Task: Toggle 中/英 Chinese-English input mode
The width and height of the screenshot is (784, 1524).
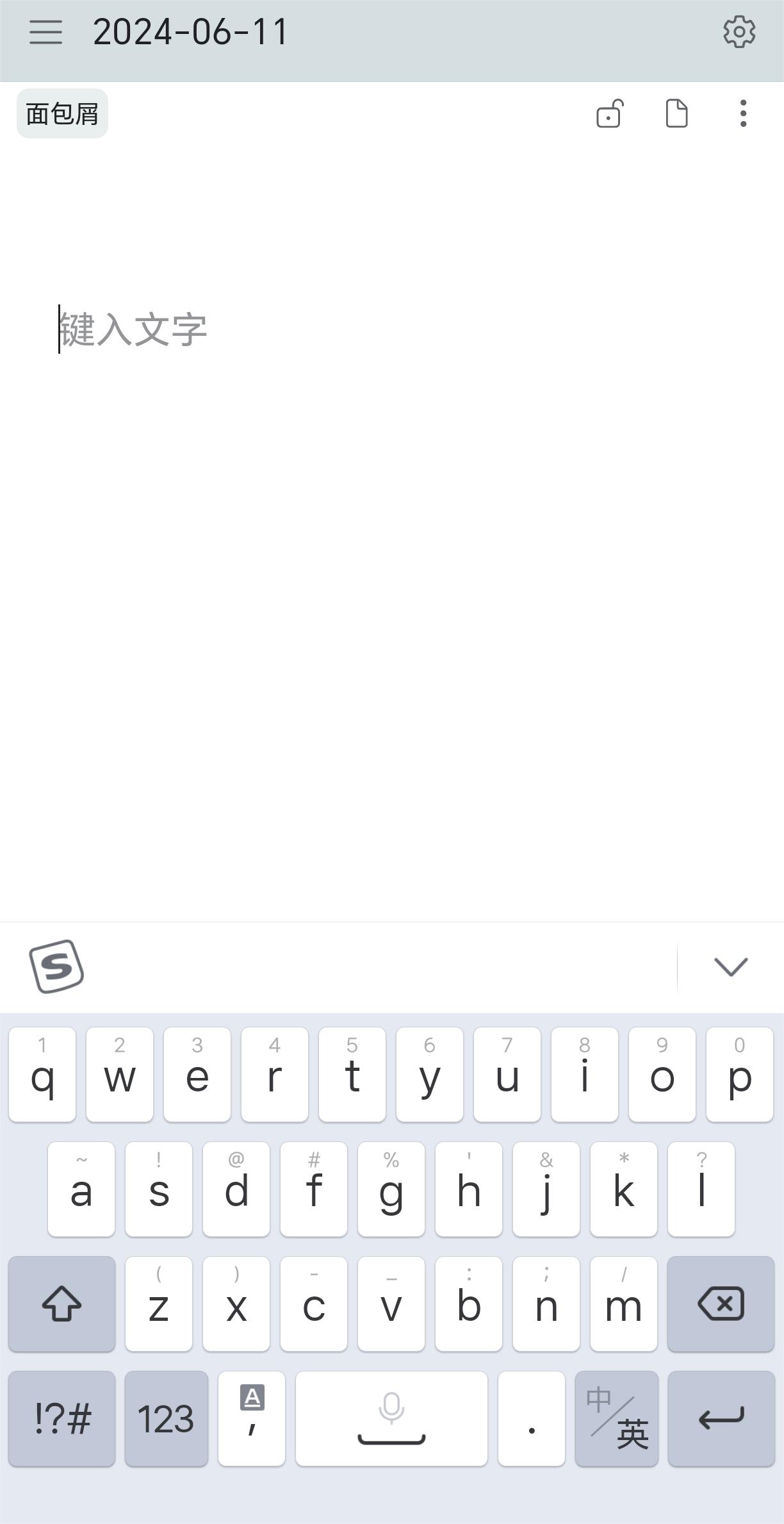Action: point(616,1420)
